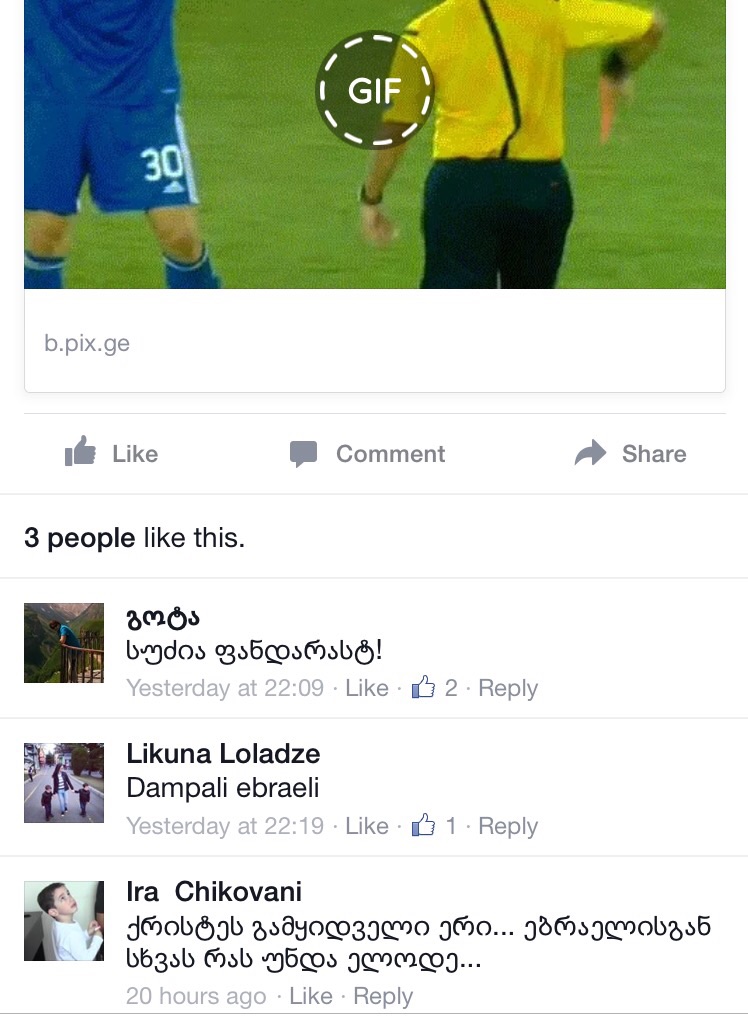The width and height of the screenshot is (748, 1017).
Task: Tap Ira Chikovani's profile picture
Action: tap(64, 920)
